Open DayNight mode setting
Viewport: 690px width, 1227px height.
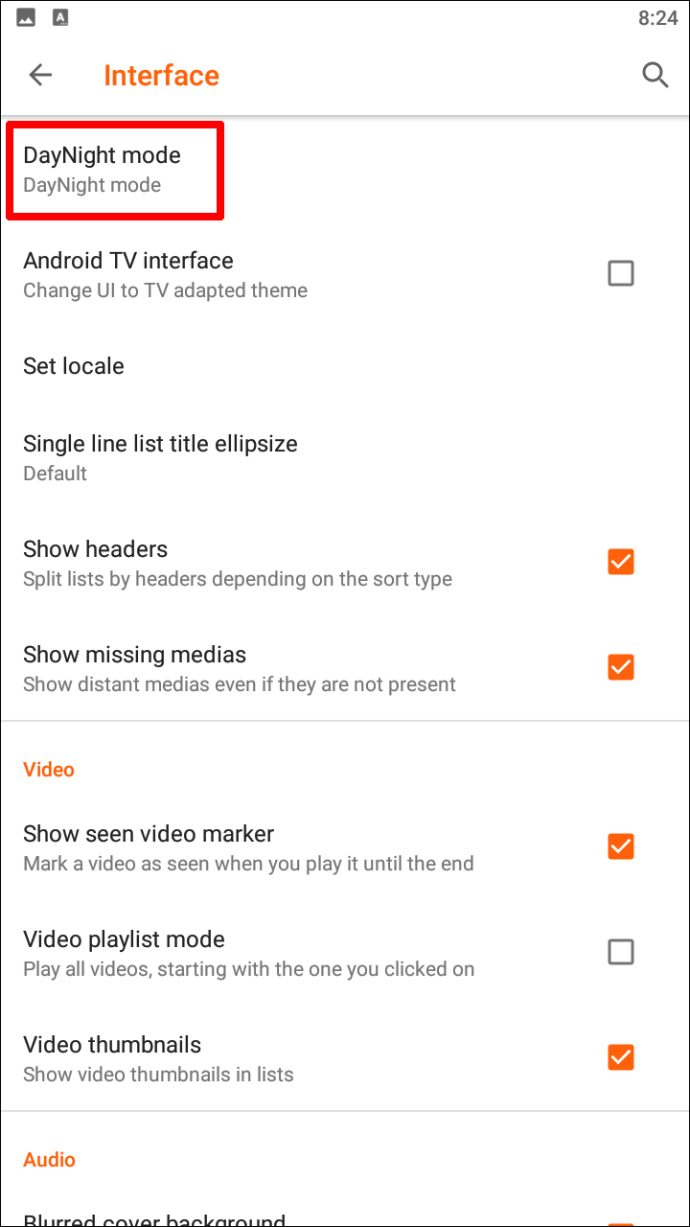click(345, 169)
